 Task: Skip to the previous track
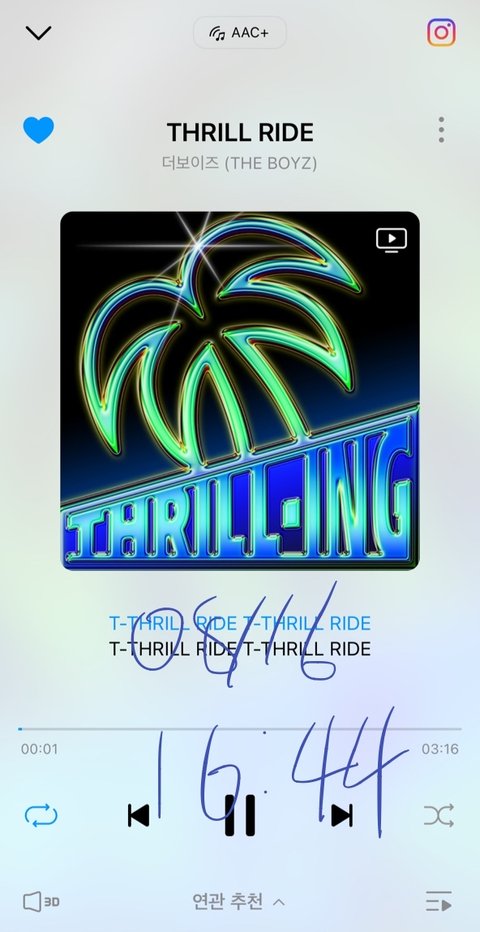138,815
